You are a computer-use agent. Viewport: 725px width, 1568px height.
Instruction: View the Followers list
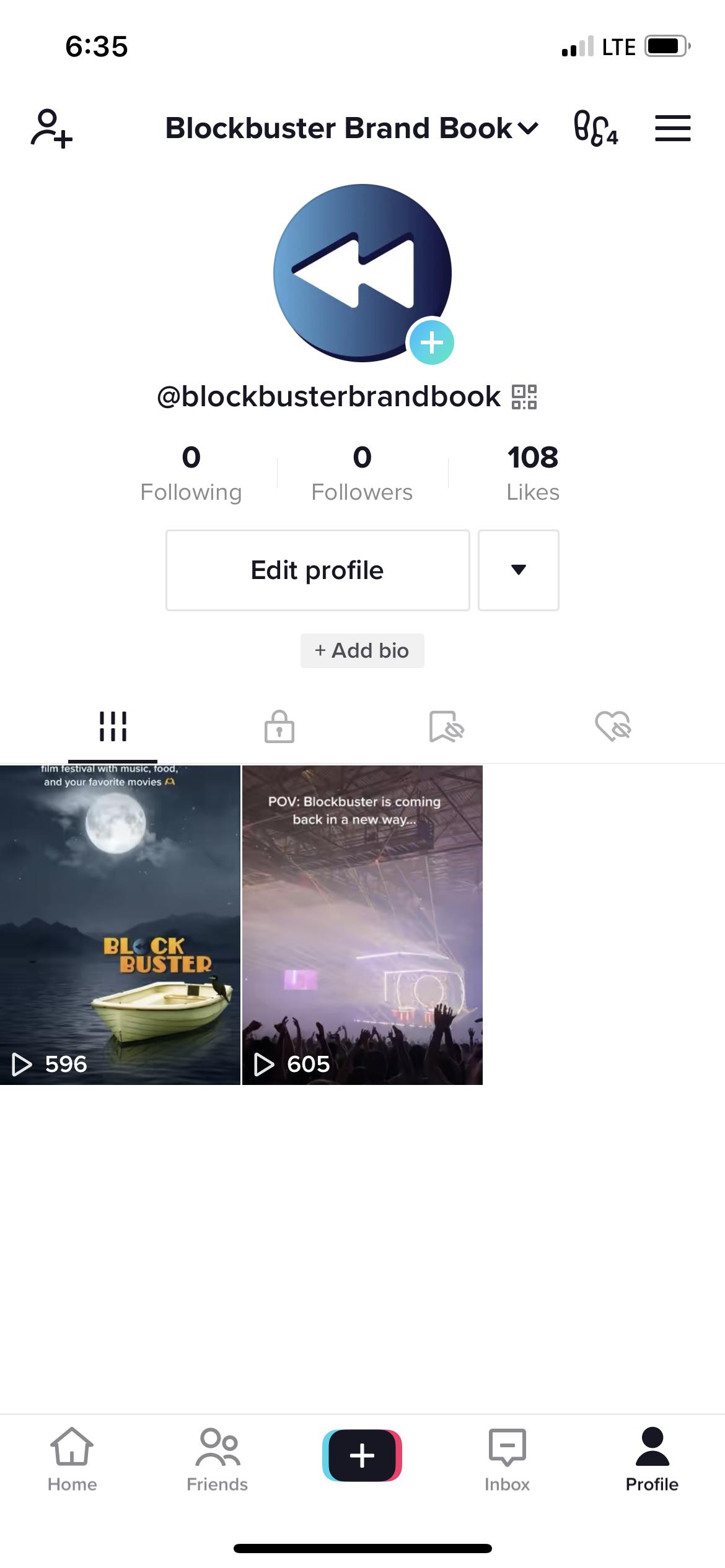point(362,474)
